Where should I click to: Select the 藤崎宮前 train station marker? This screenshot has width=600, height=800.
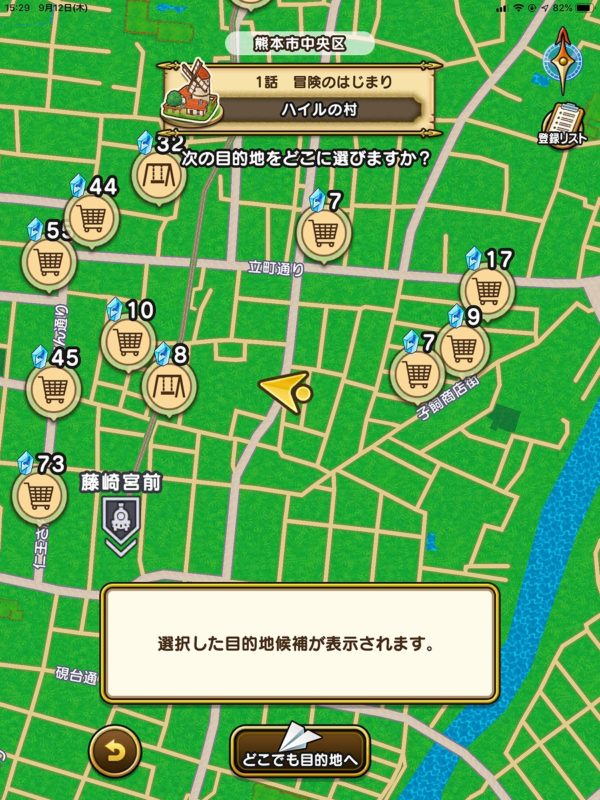(121, 520)
